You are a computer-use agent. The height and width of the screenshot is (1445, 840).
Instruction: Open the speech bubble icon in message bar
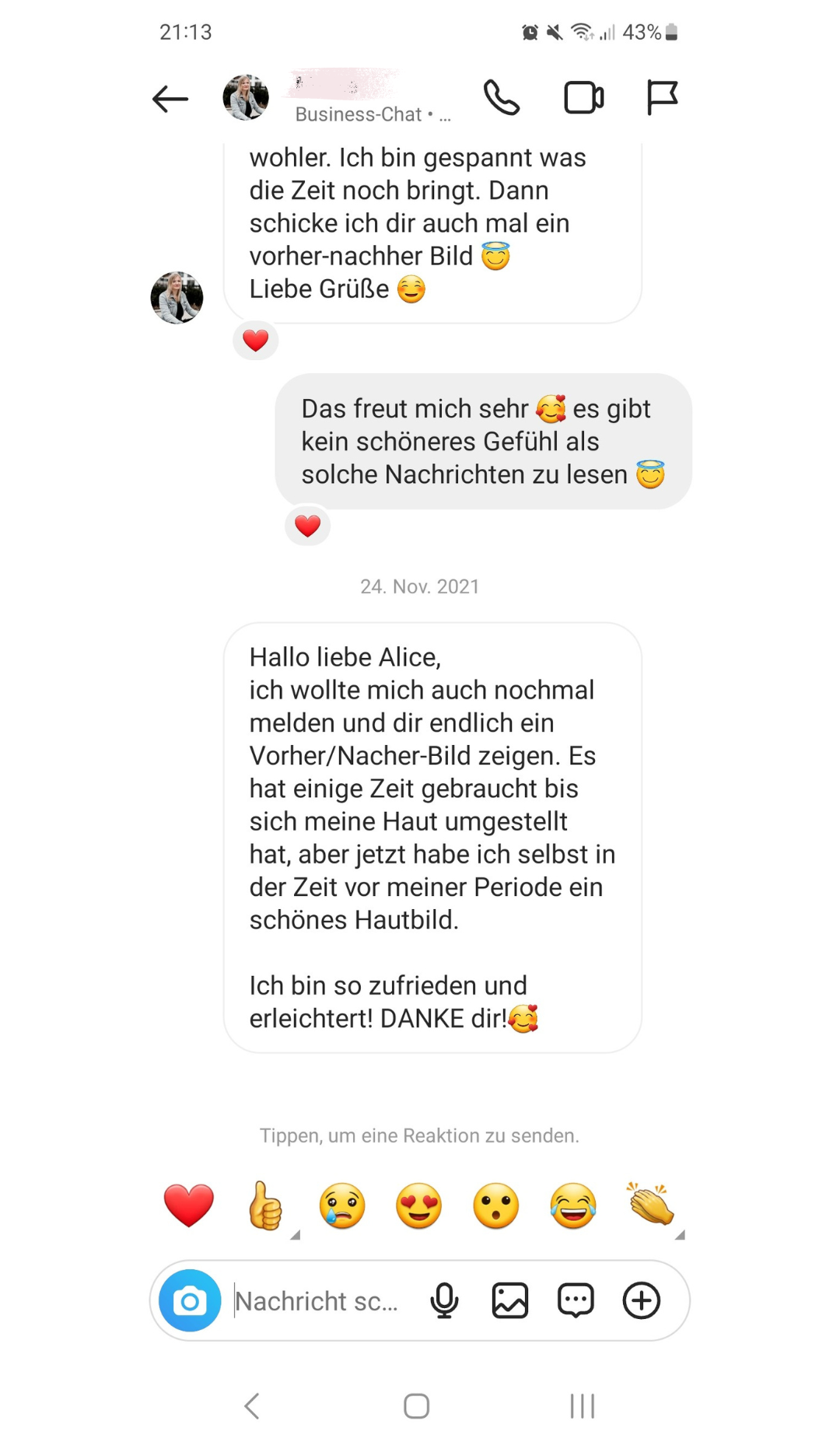pyautogui.click(x=576, y=1300)
